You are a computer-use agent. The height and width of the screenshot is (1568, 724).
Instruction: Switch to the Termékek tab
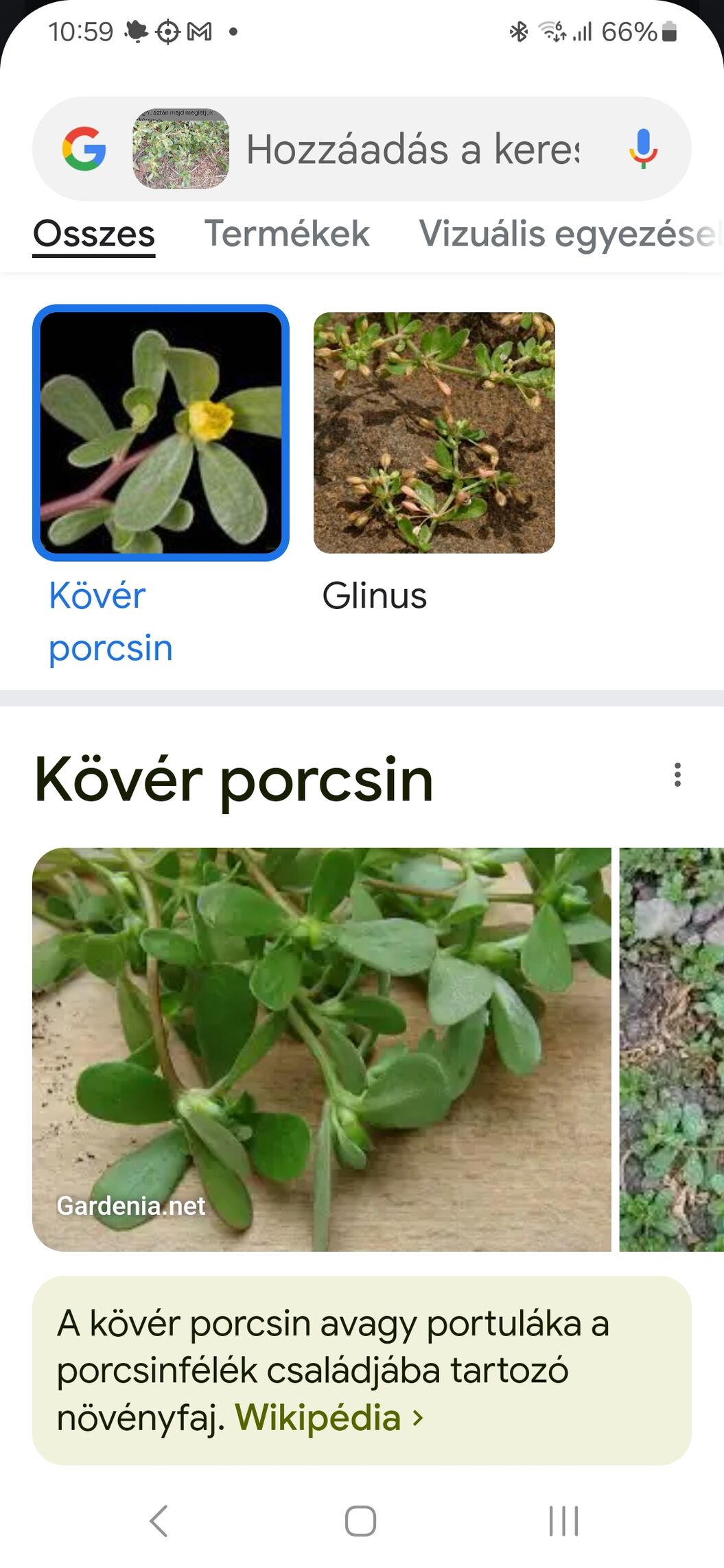[287, 234]
